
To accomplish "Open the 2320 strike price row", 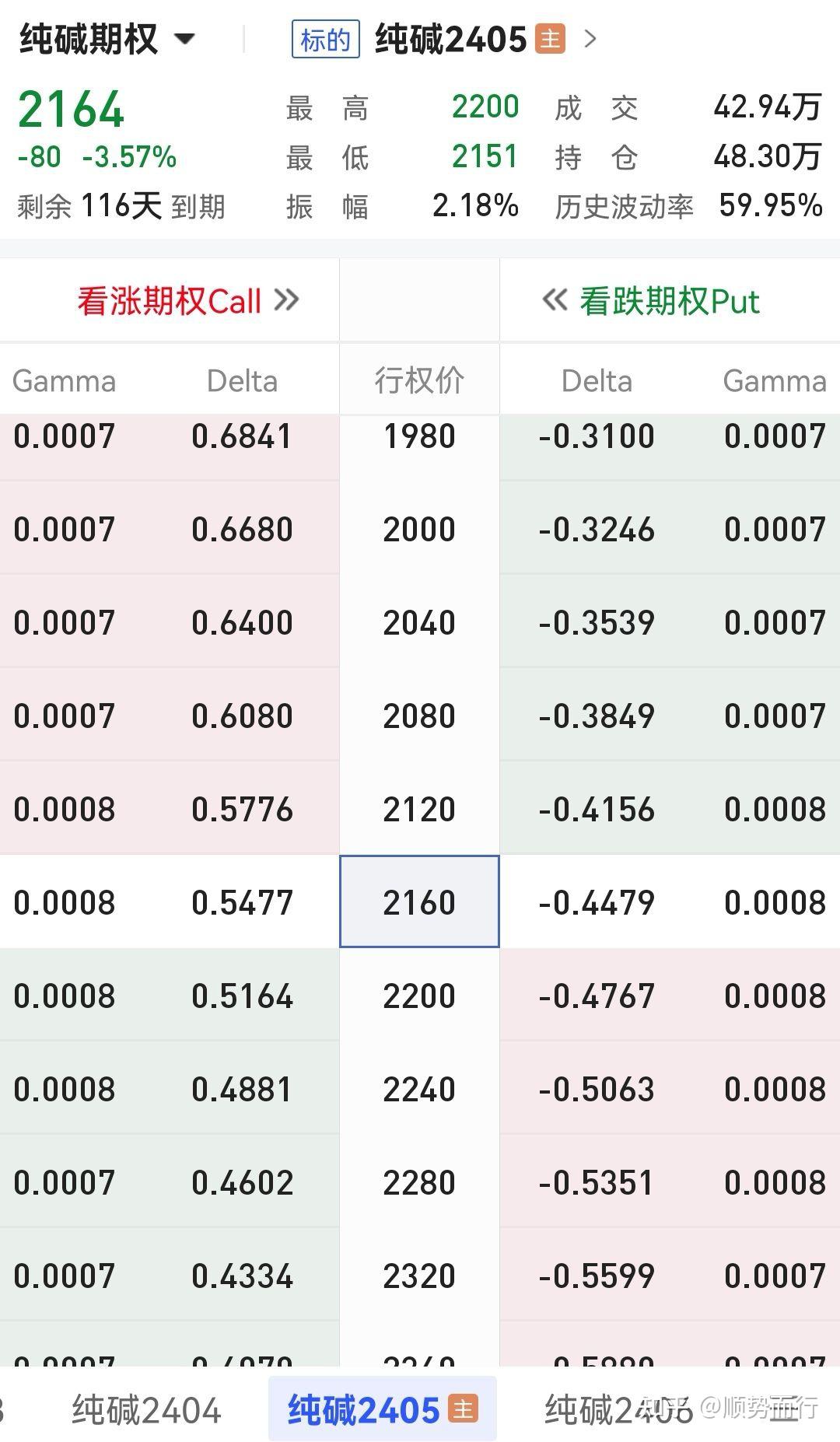I will [419, 1276].
